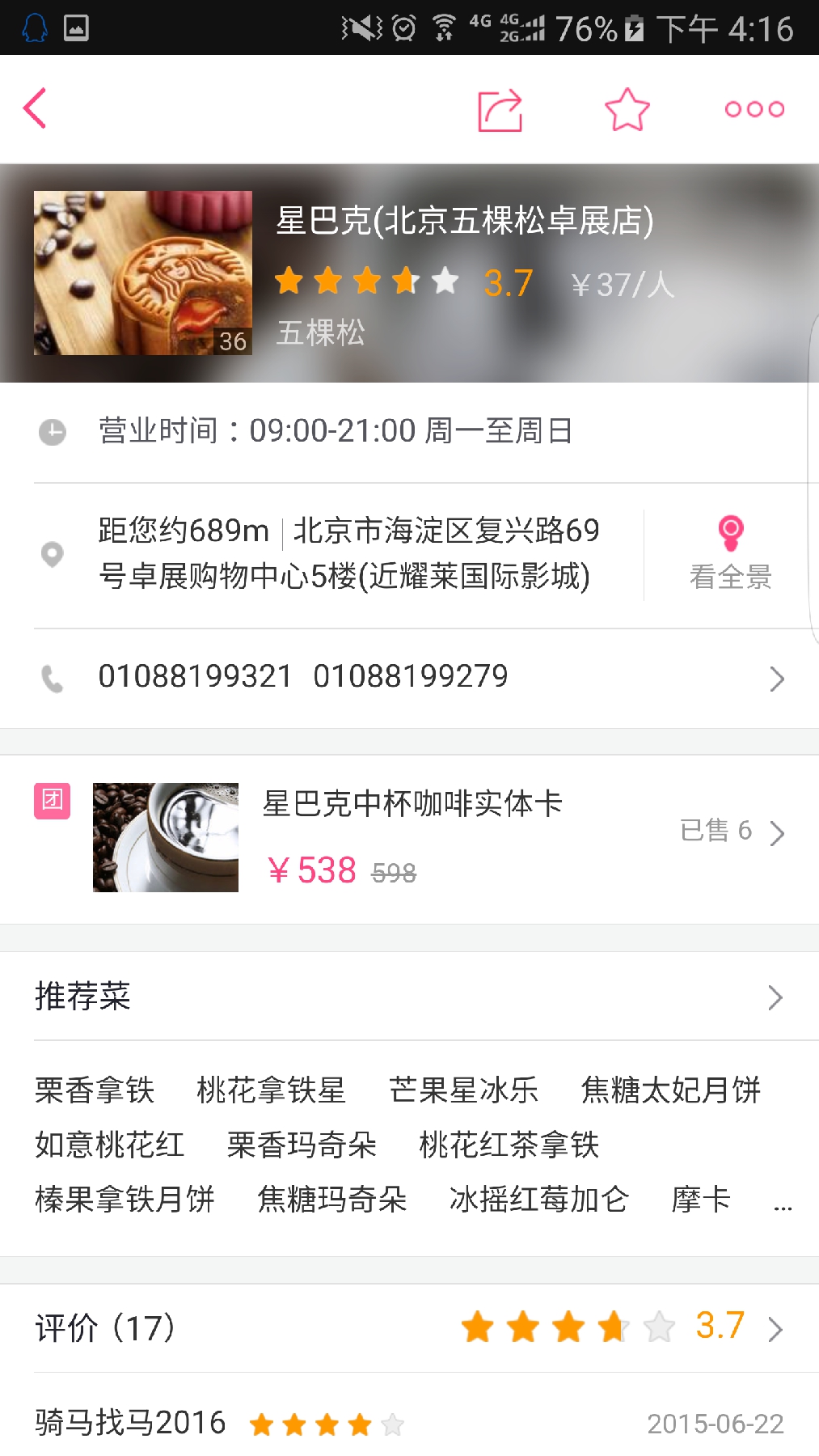Image resolution: width=819 pixels, height=1456 pixels.
Task: Tap 看全景 to view the panorama
Action: click(x=730, y=555)
